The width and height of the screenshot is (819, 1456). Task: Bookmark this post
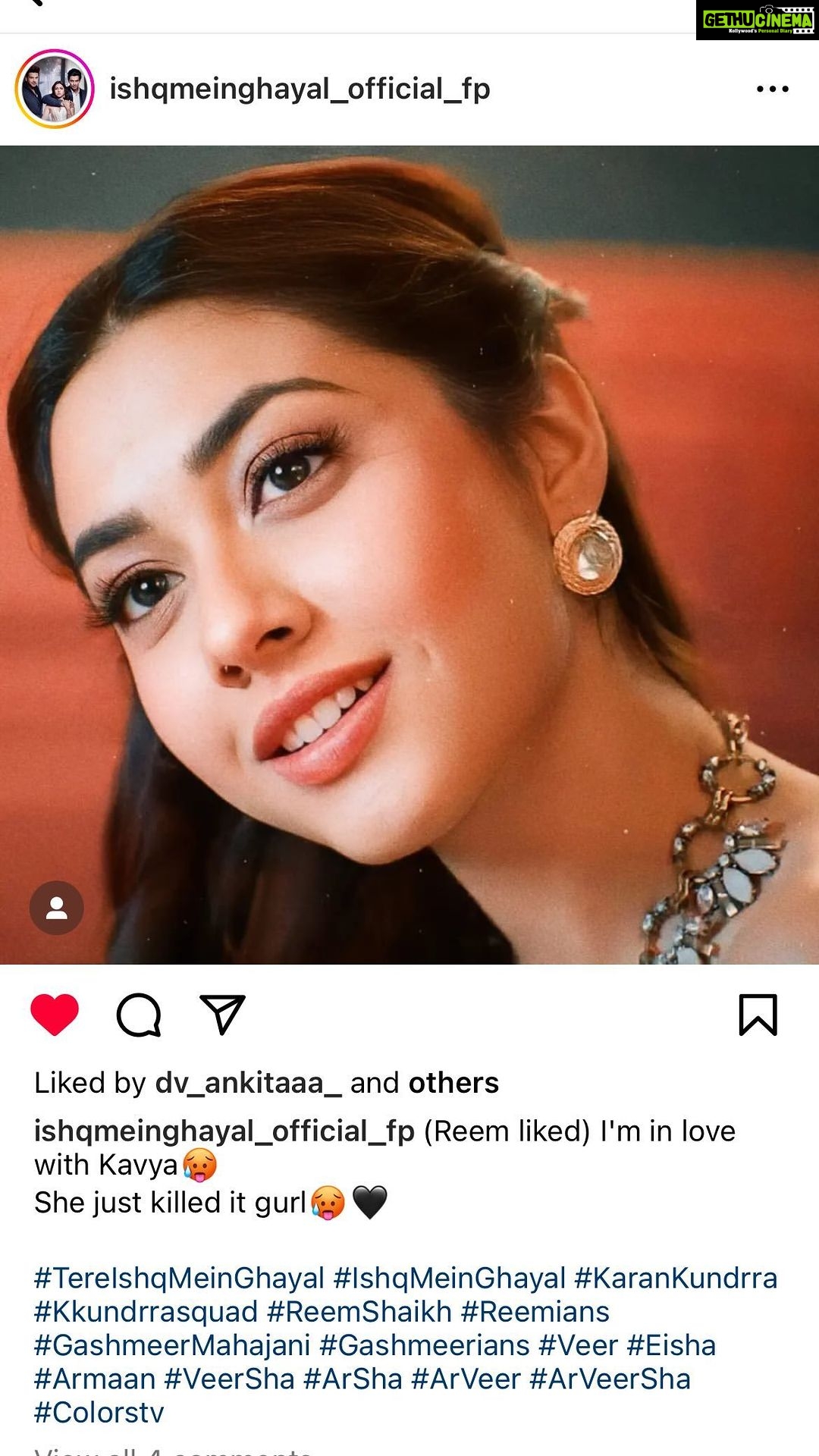[x=758, y=1015]
